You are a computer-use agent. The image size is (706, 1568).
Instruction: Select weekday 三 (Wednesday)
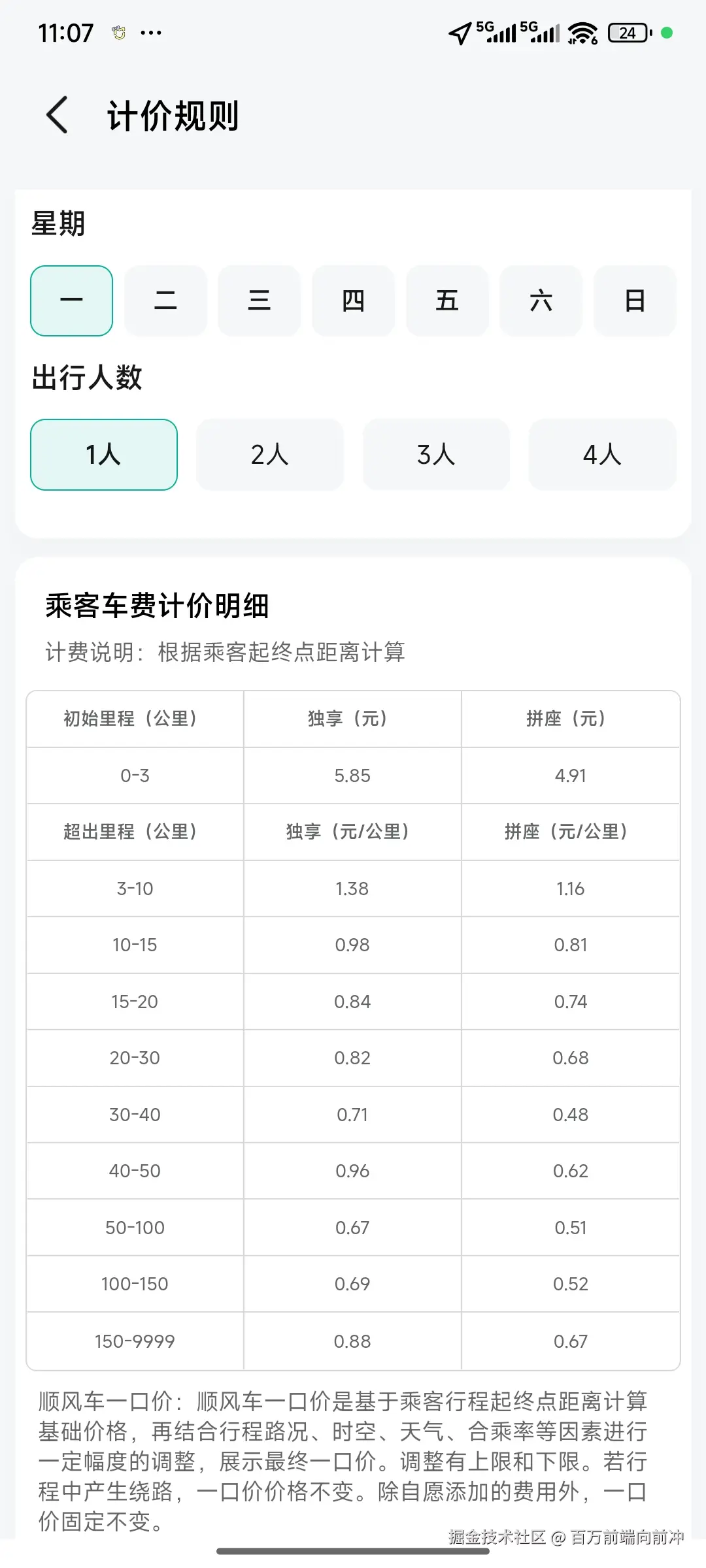point(260,300)
